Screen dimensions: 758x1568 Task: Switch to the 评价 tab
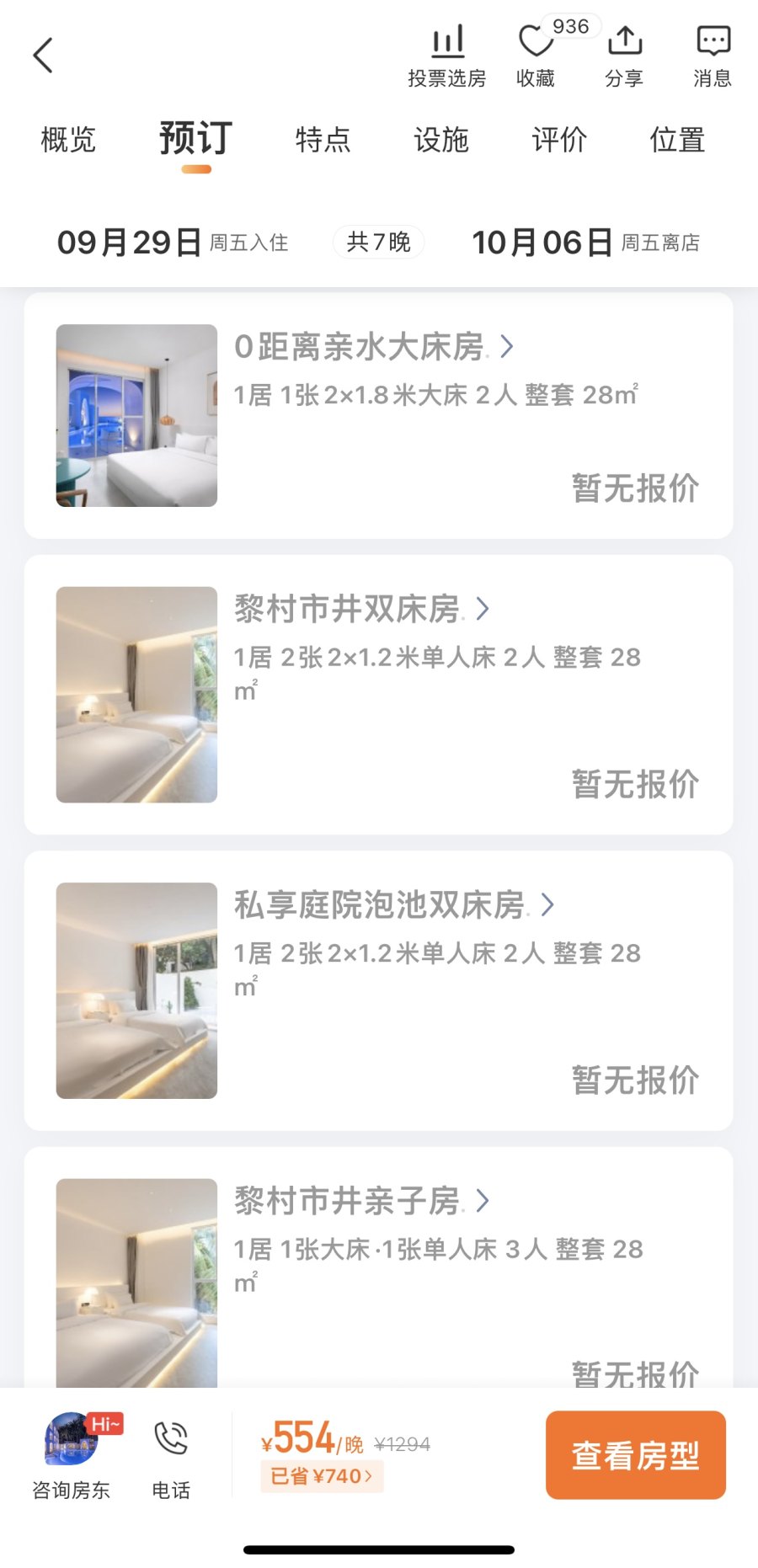(x=559, y=140)
